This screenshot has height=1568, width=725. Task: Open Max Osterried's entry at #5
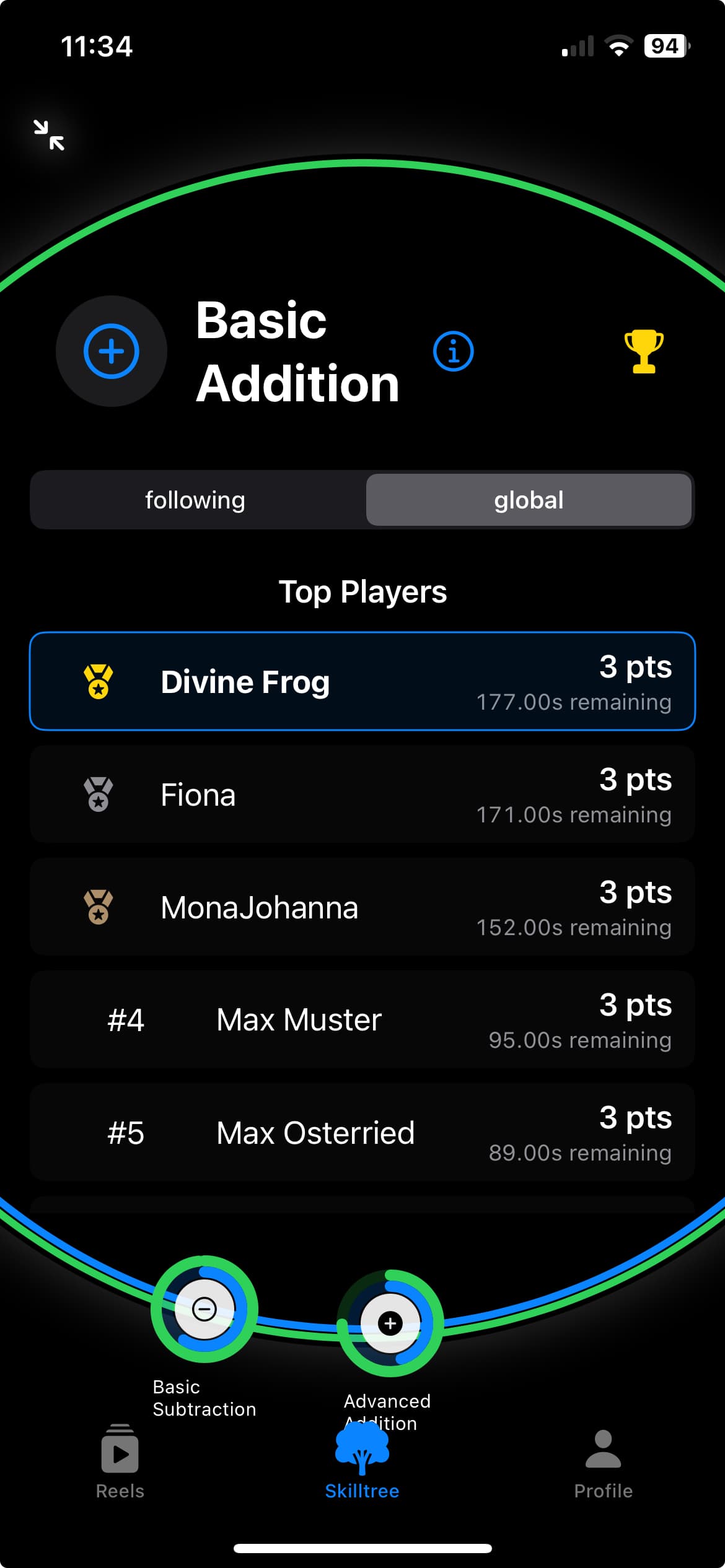(x=362, y=1133)
